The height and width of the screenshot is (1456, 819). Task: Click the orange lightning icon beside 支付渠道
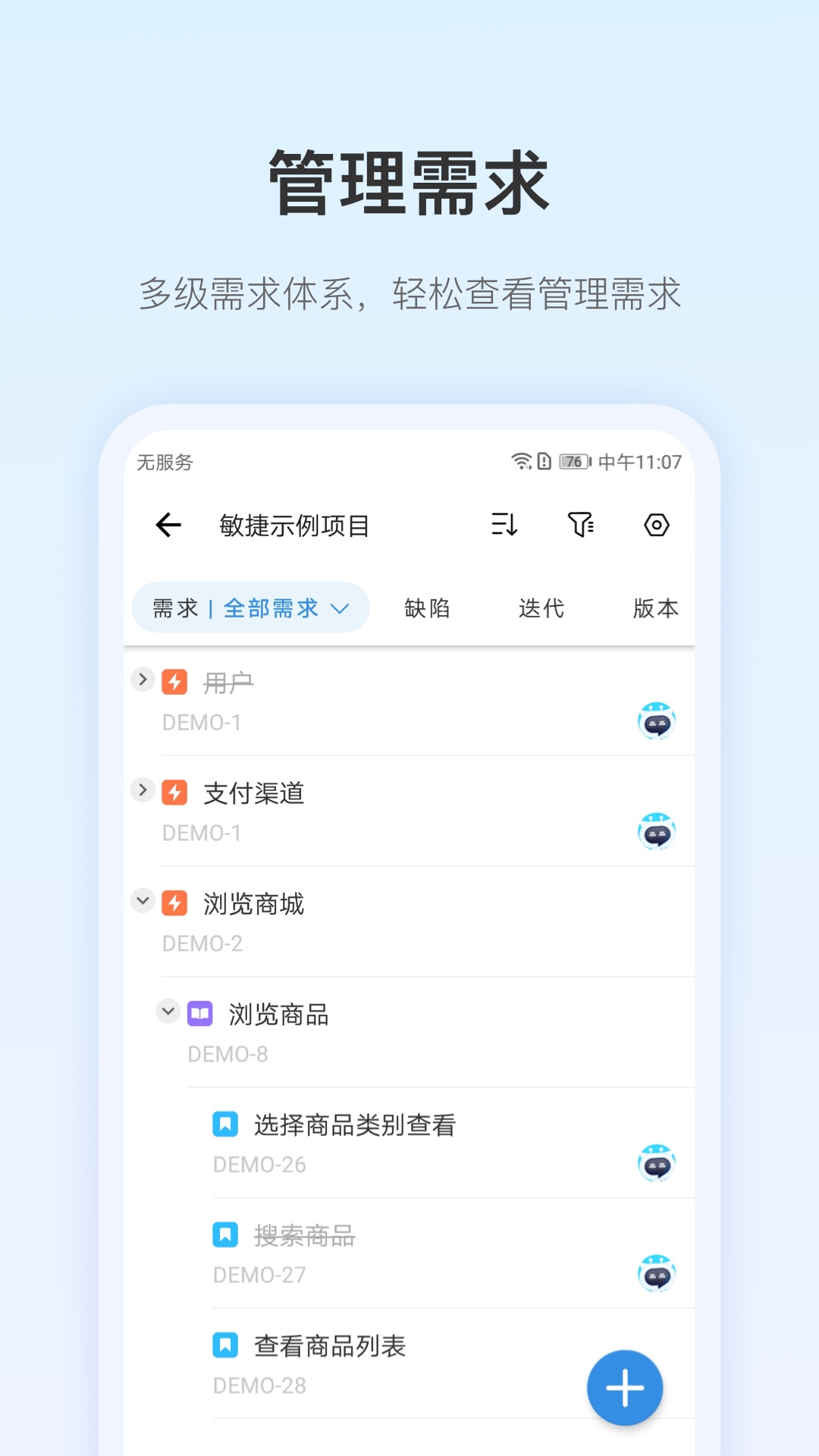coord(175,791)
